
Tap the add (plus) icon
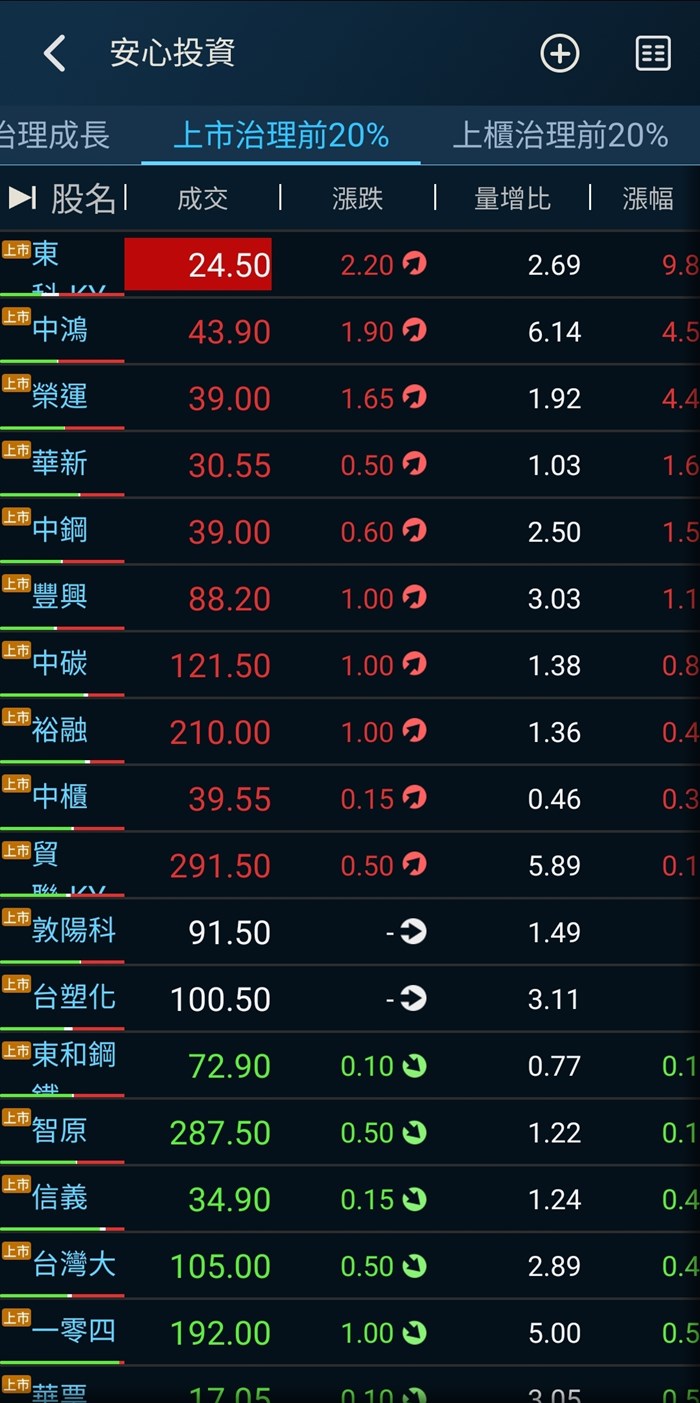(560, 53)
